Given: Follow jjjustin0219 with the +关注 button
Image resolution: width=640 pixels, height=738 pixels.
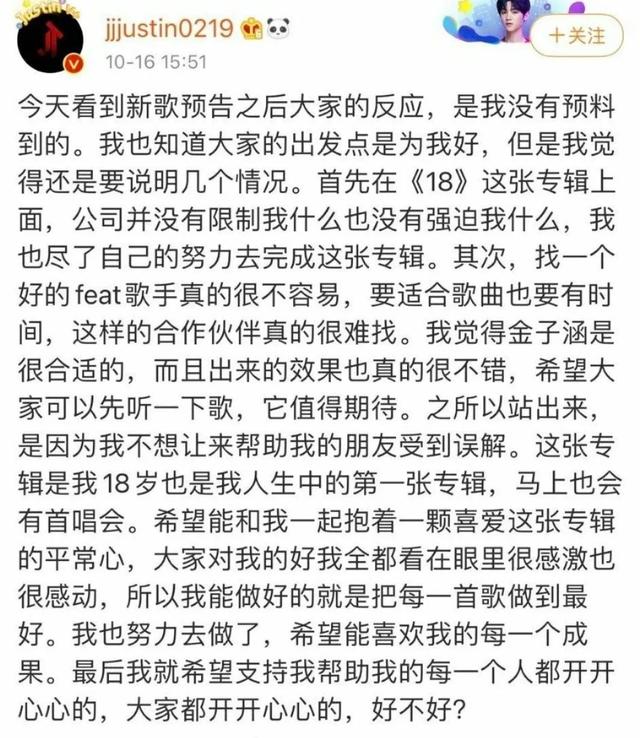Looking at the screenshot, I should [575, 36].
